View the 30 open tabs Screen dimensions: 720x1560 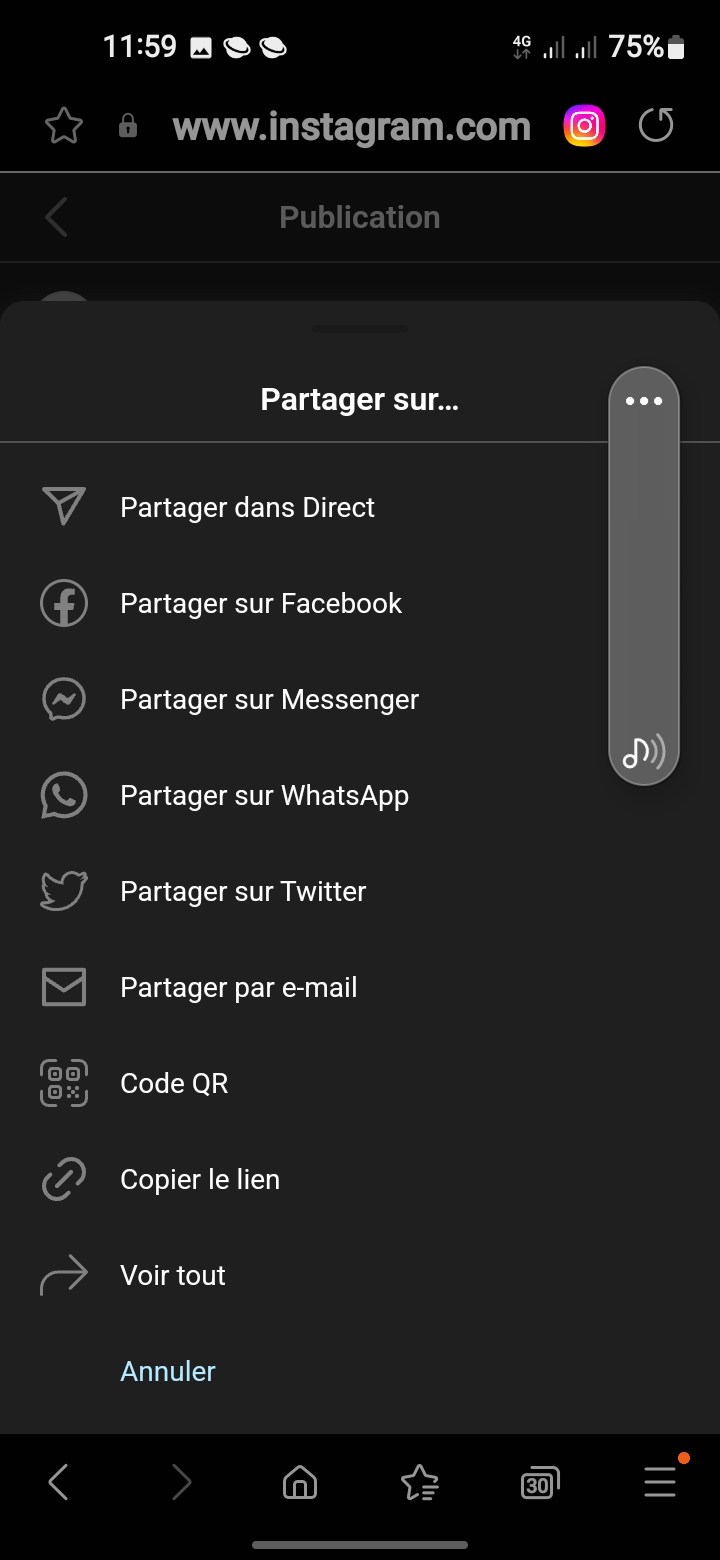pos(540,1483)
